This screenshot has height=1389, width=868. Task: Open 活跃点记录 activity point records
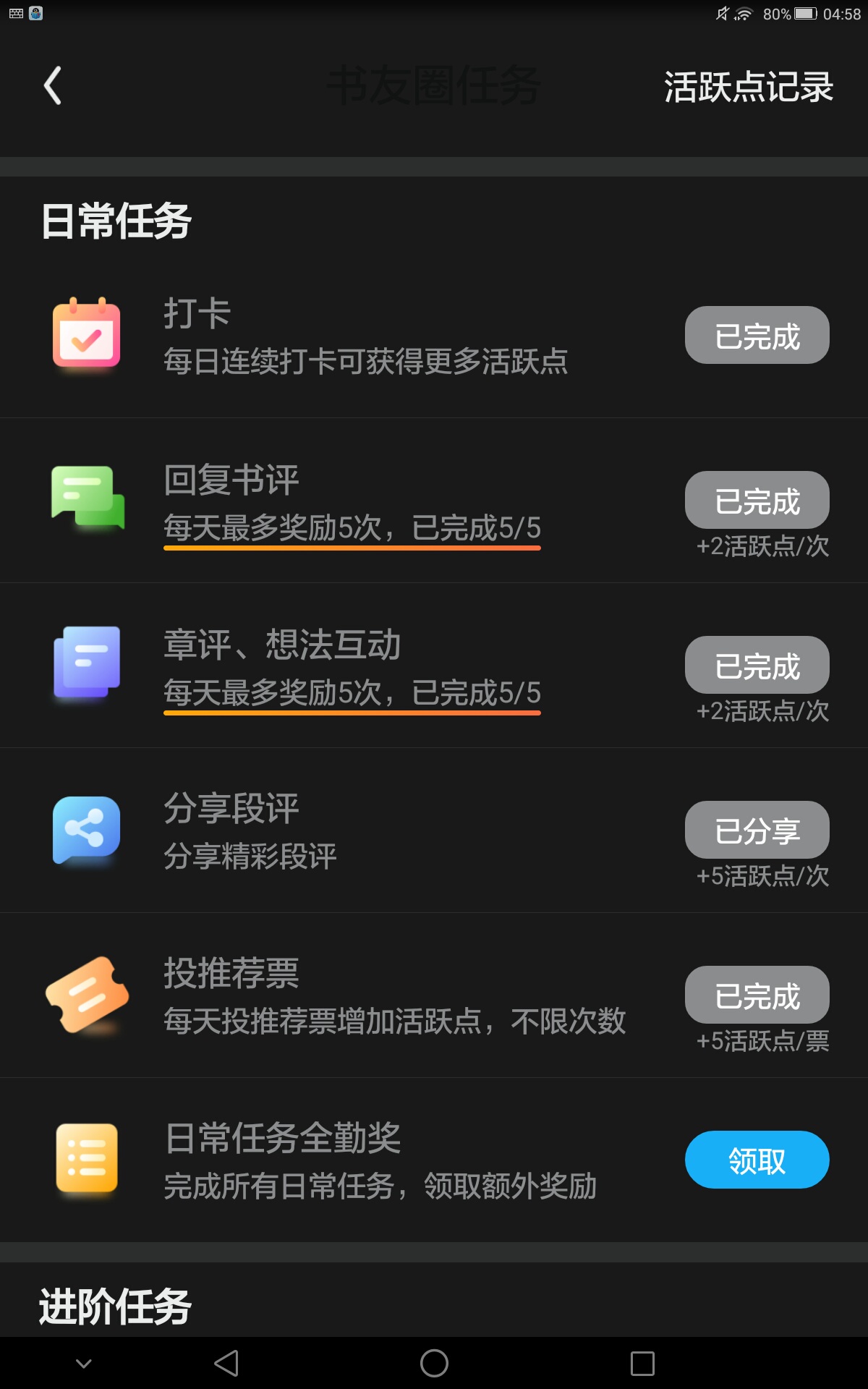tap(749, 87)
